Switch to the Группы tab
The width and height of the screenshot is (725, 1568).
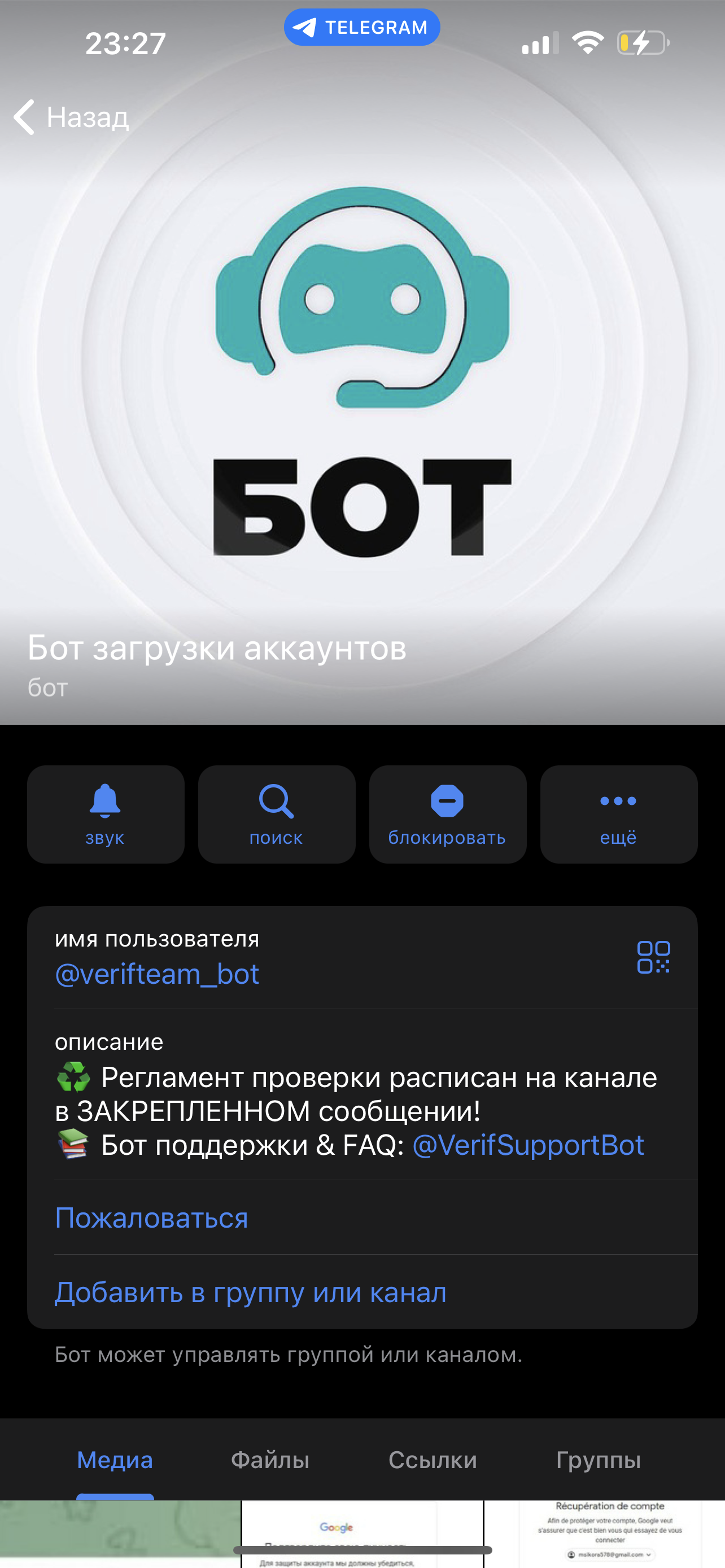[599, 1460]
